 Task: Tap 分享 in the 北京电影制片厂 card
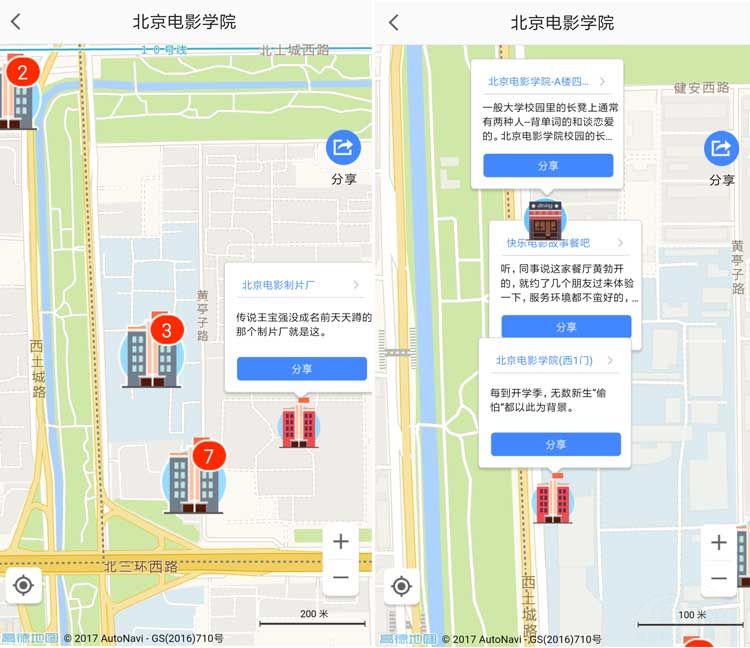point(301,368)
